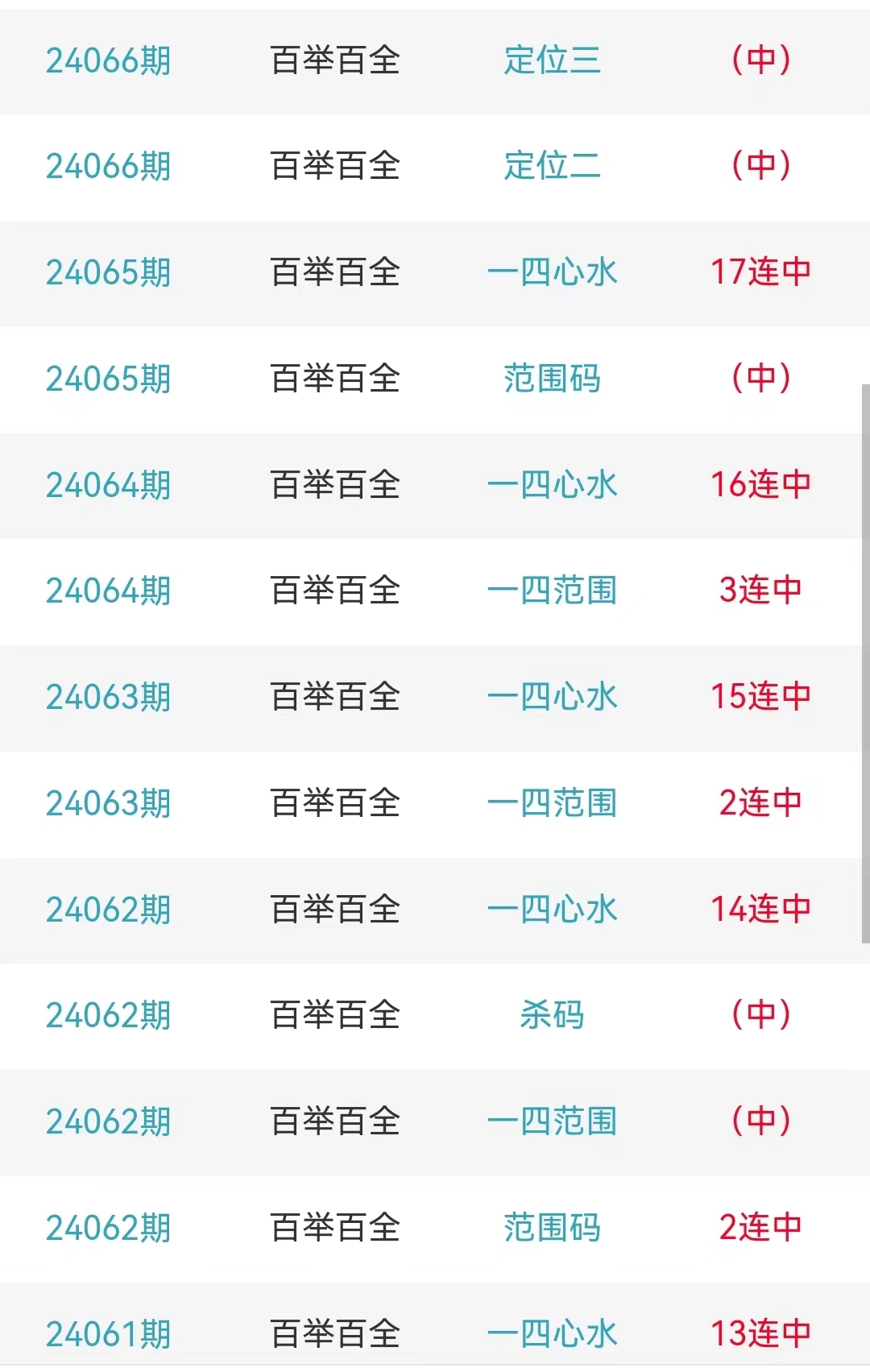This screenshot has height=1372, width=870.
Task: View the 24062期 一四范围 row
Action: (552, 1121)
